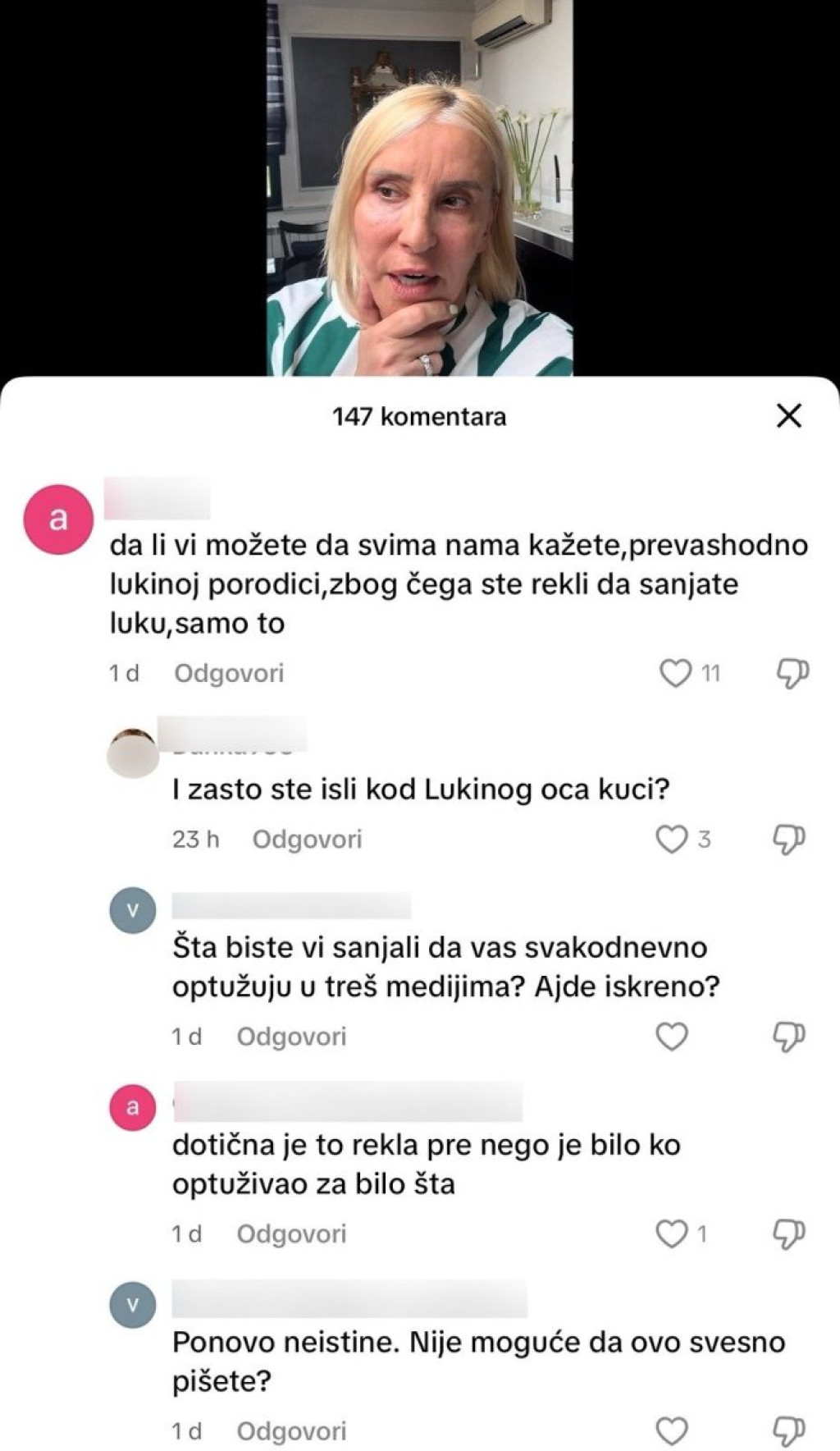Dislike the comment about 'sanjate luku'
This screenshot has width=840, height=1451.
click(x=792, y=673)
